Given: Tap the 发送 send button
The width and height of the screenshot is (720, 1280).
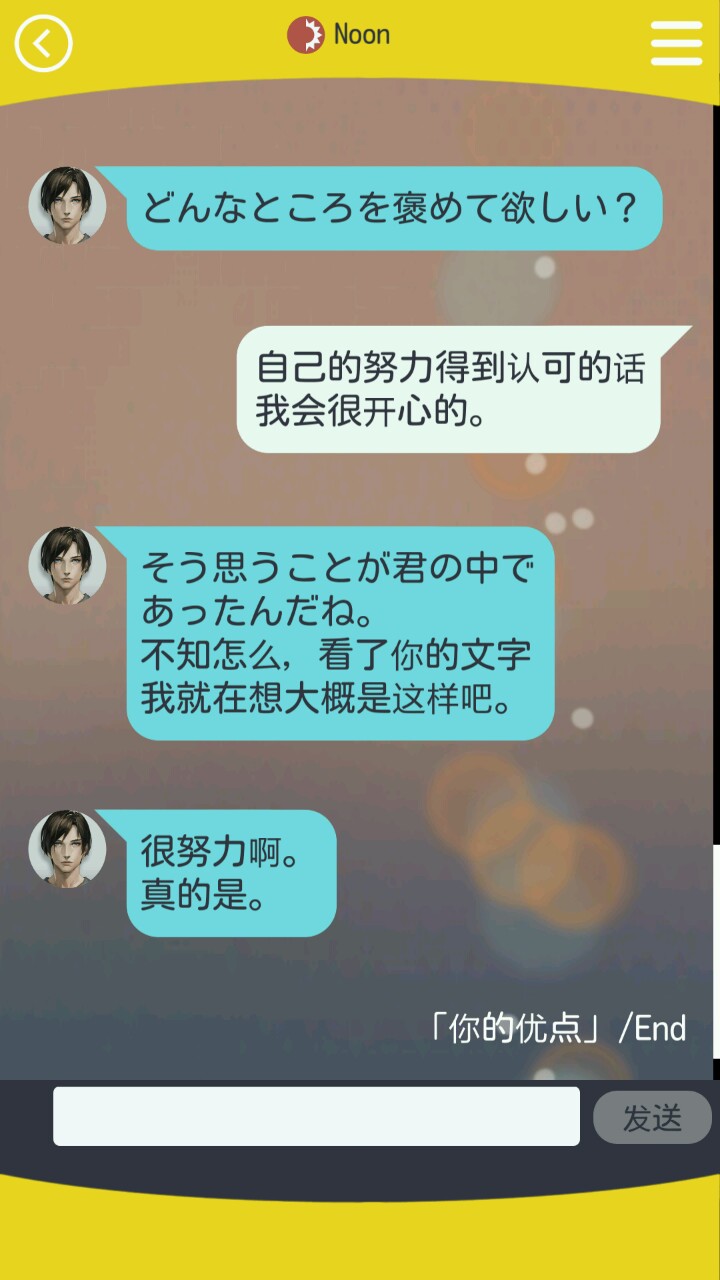Looking at the screenshot, I should click(652, 1118).
